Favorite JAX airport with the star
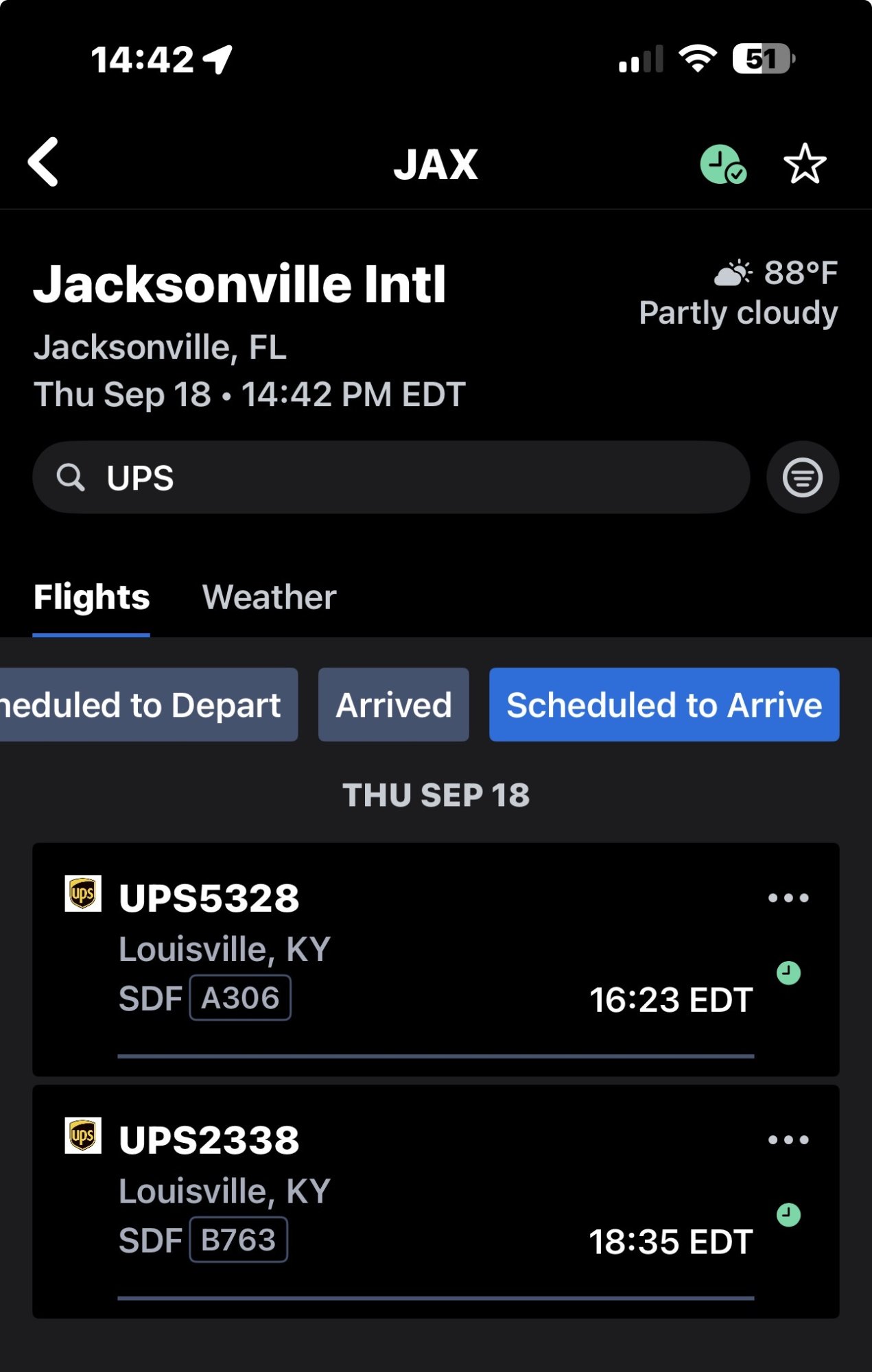The height and width of the screenshot is (1372, 872). pos(804,165)
